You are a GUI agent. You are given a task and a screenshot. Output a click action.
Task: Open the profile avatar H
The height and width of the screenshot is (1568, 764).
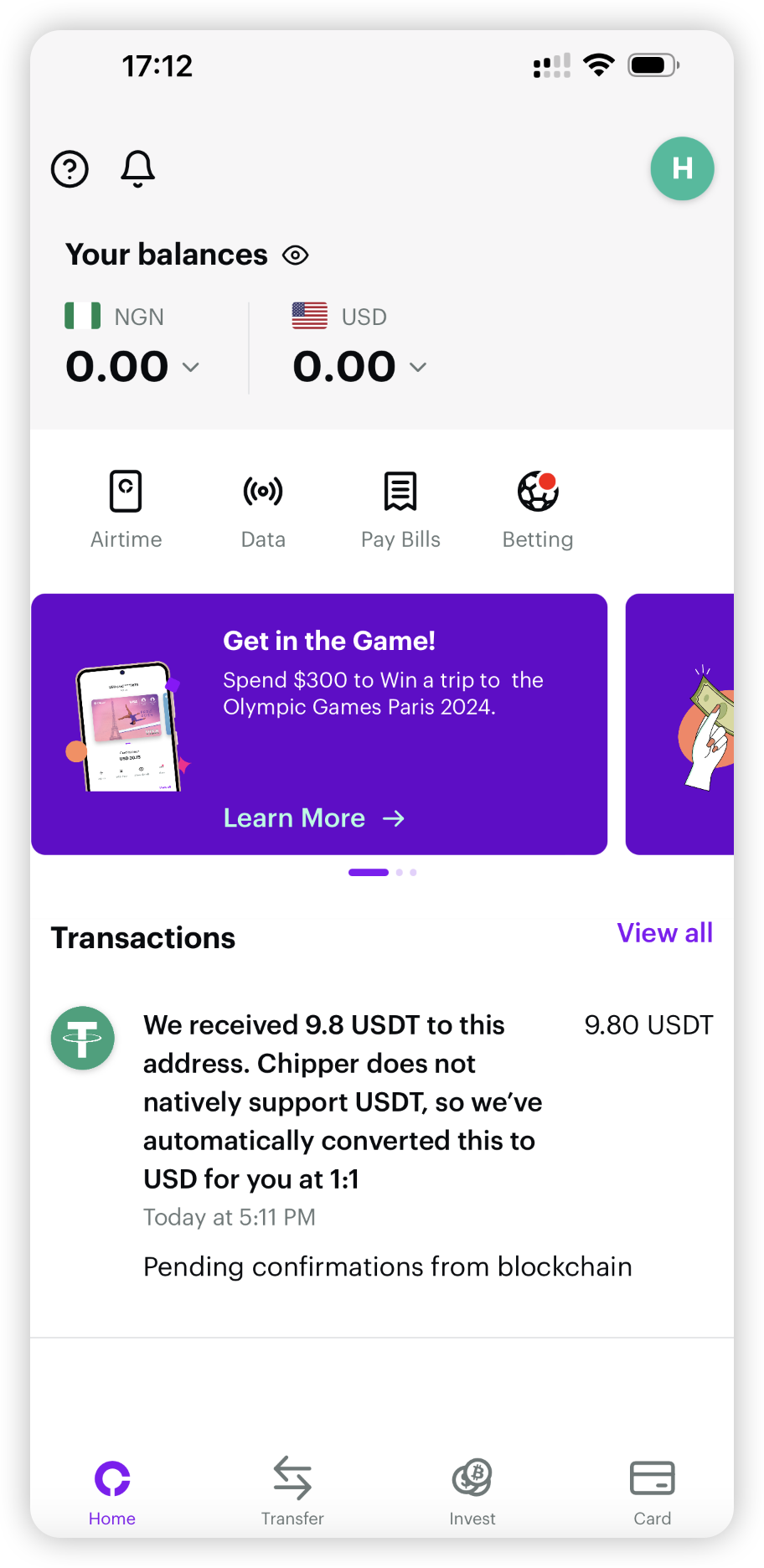(682, 168)
